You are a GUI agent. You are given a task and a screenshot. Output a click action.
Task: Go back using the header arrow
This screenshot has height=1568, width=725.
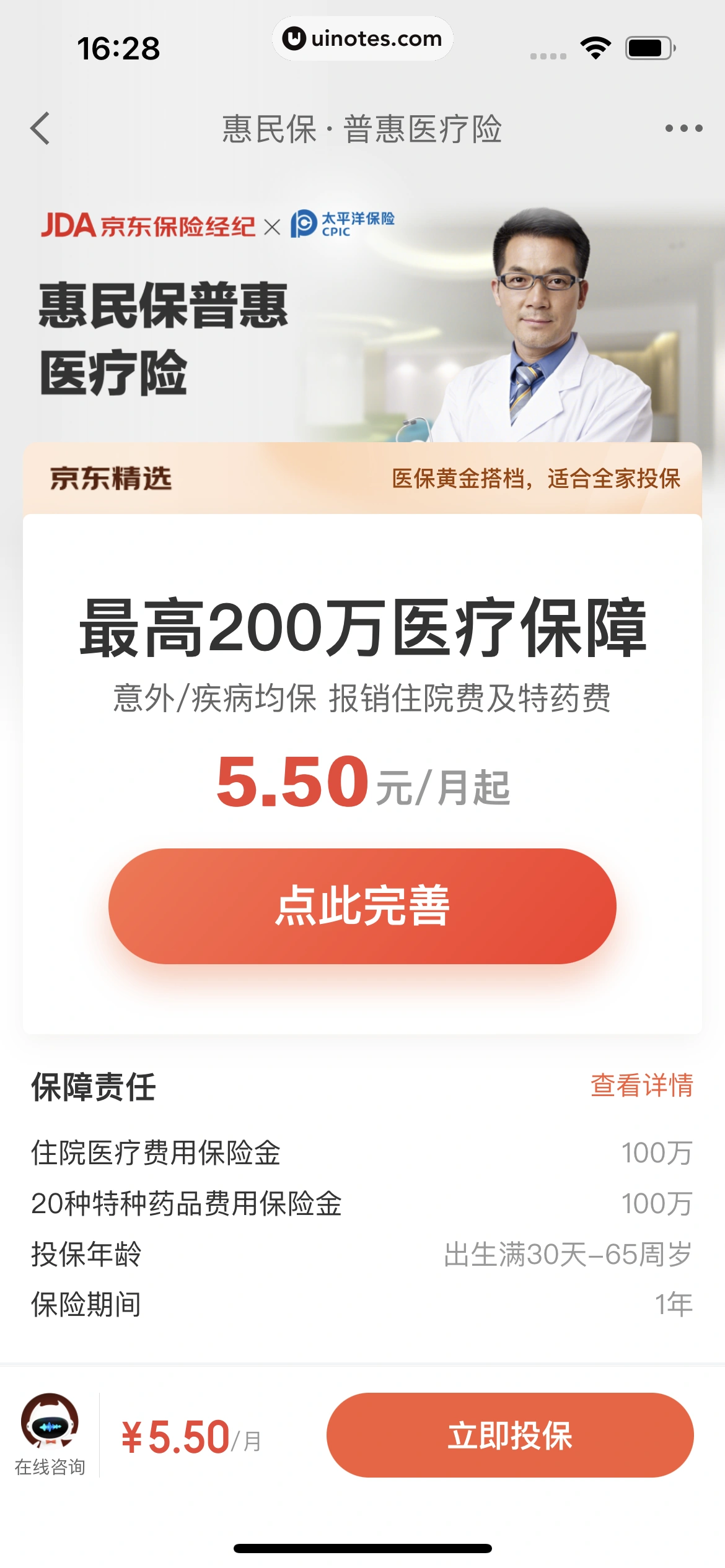click(x=41, y=129)
